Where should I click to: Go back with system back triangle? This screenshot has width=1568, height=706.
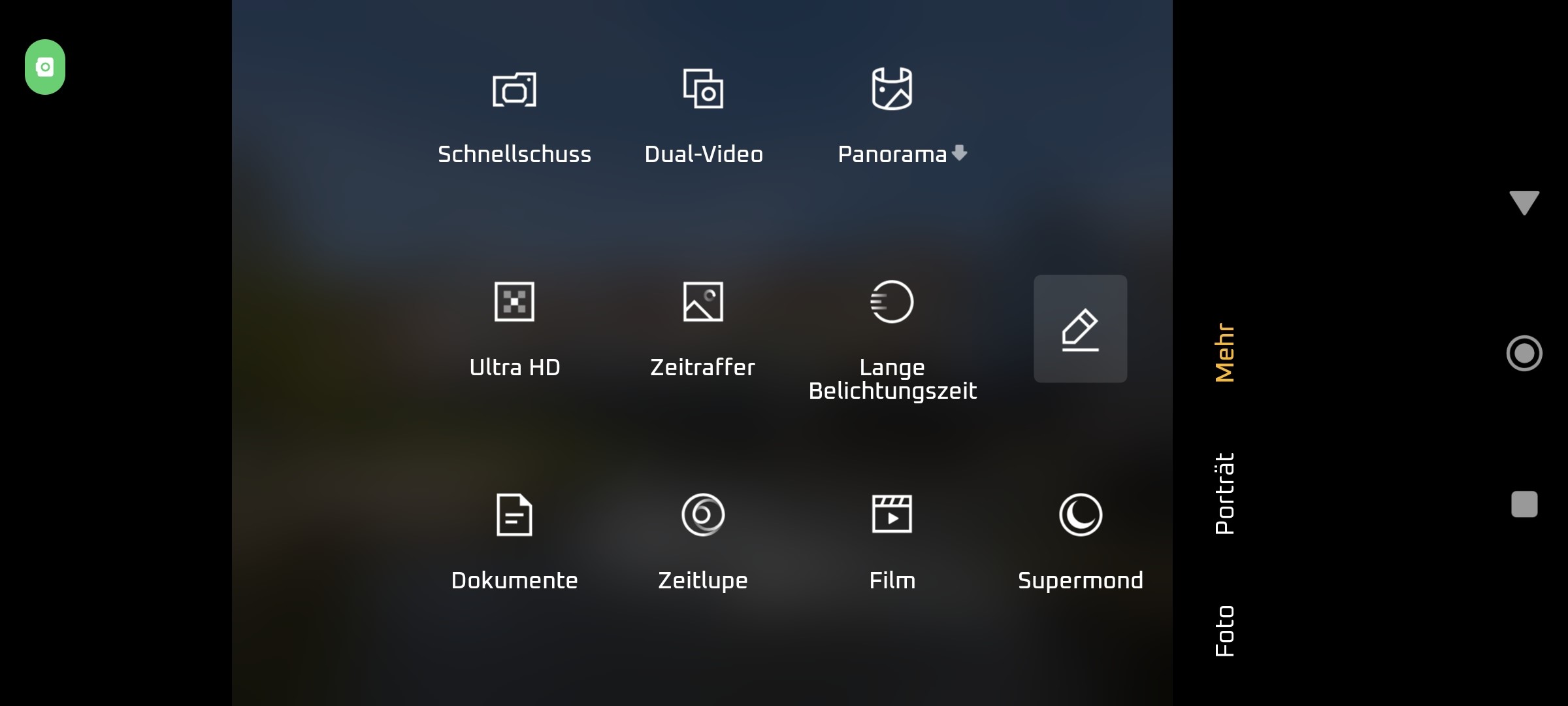click(x=1524, y=202)
